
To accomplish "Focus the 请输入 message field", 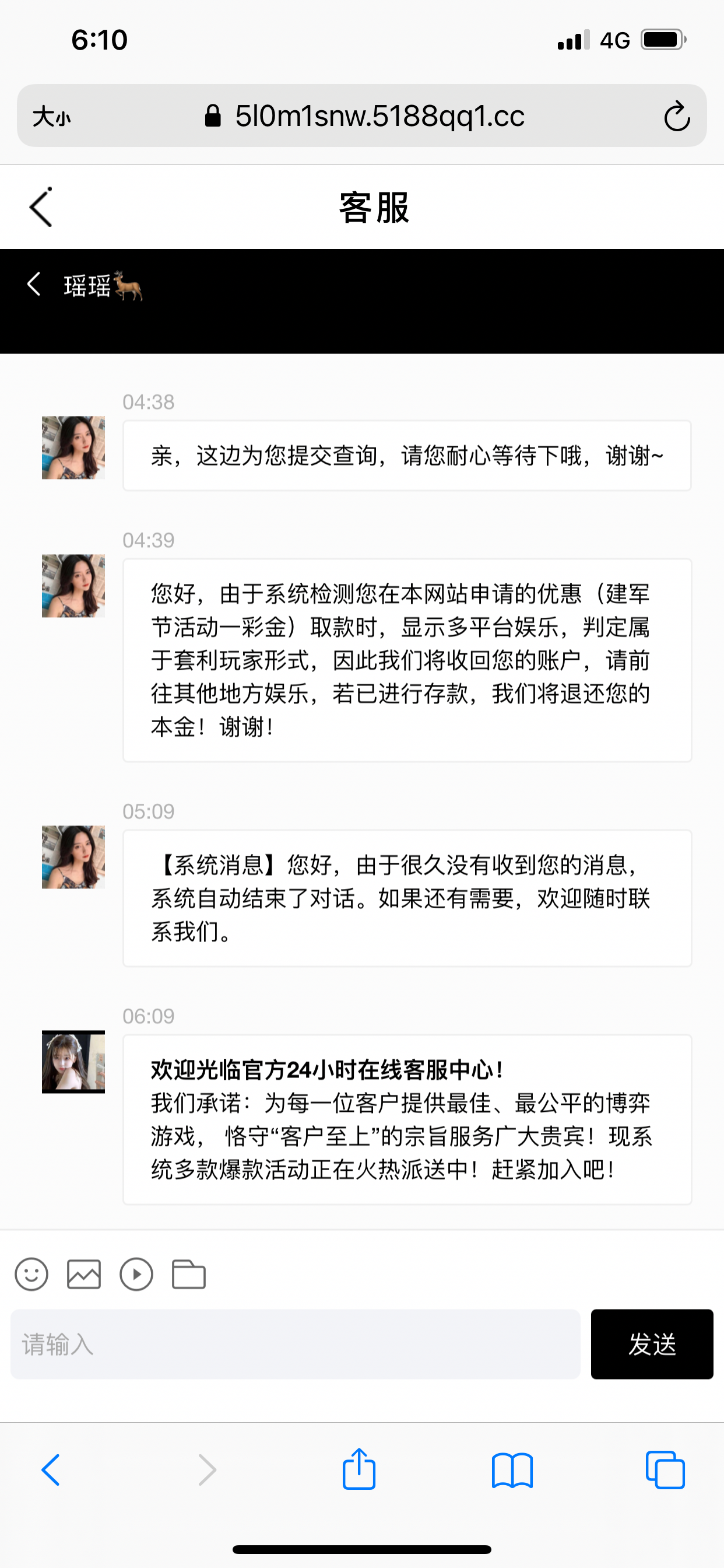I will [295, 1344].
